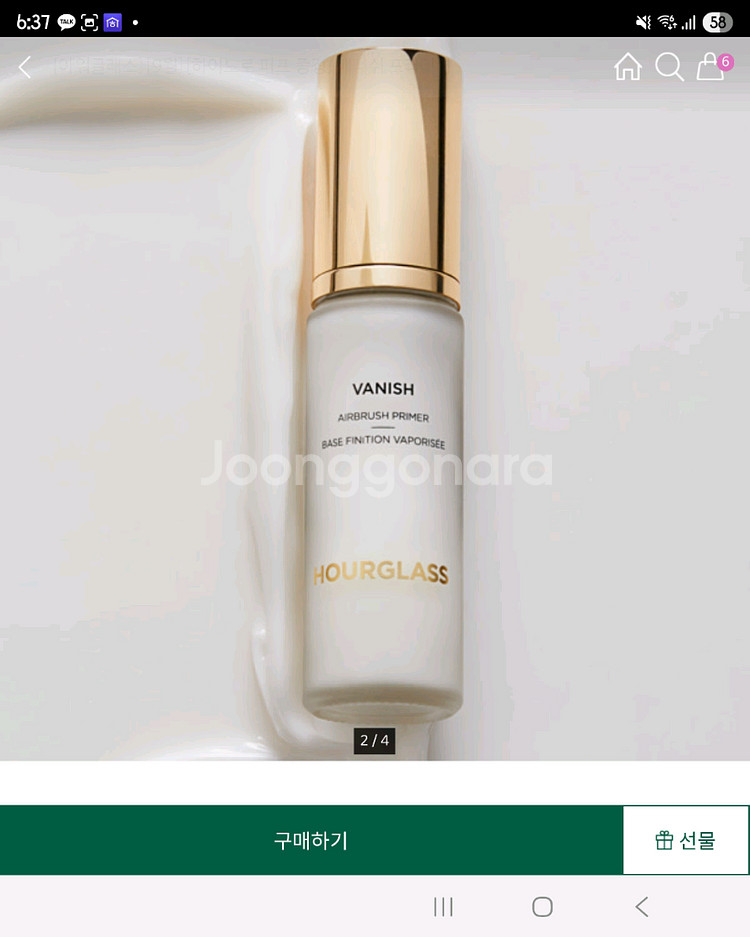The width and height of the screenshot is (750, 937).
Task: Go back using the top-left arrow
Action: [25, 67]
